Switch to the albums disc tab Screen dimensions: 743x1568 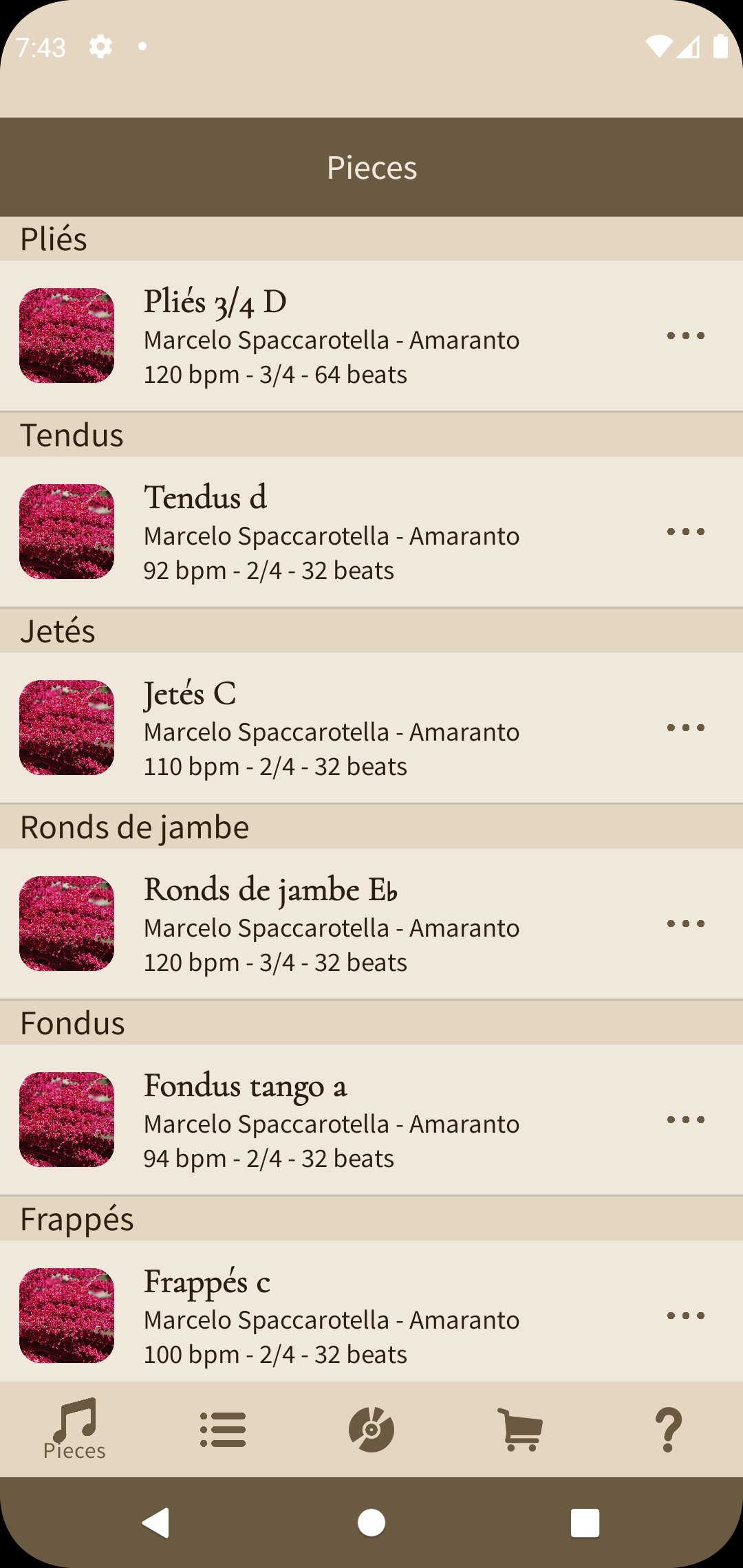(x=371, y=1429)
